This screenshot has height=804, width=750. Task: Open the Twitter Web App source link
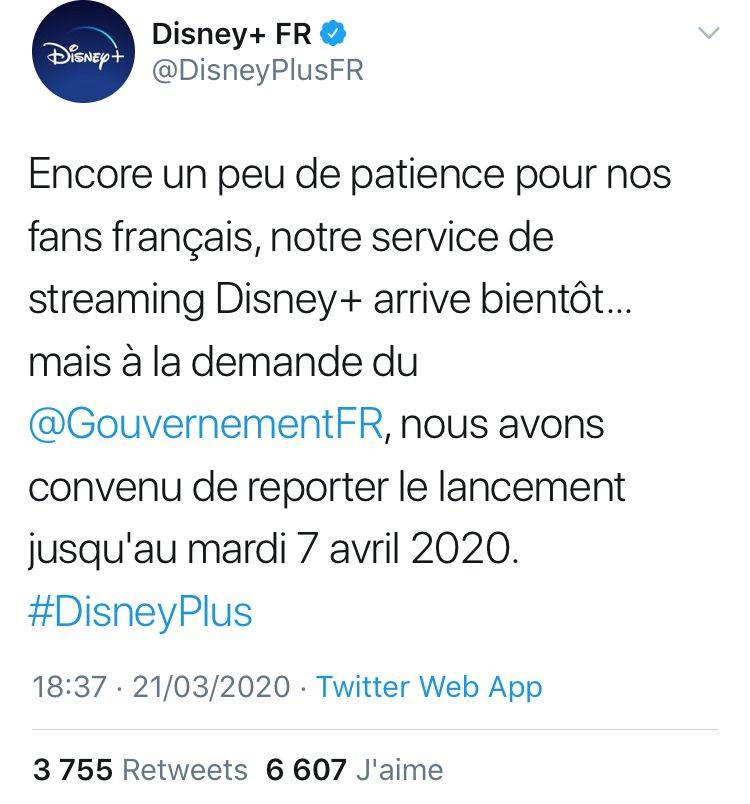(429, 687)
